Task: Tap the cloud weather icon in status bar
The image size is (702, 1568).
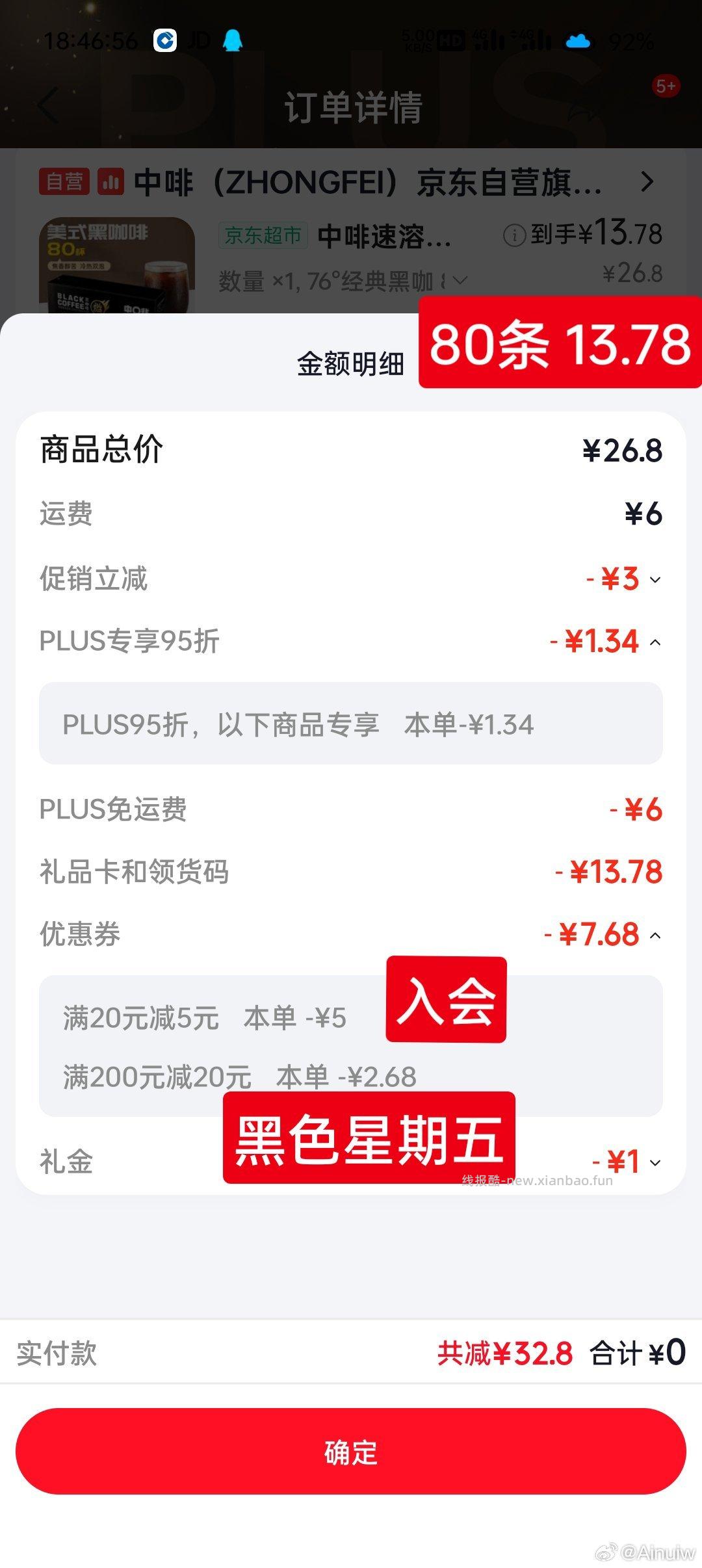Action: click(577, 40)
